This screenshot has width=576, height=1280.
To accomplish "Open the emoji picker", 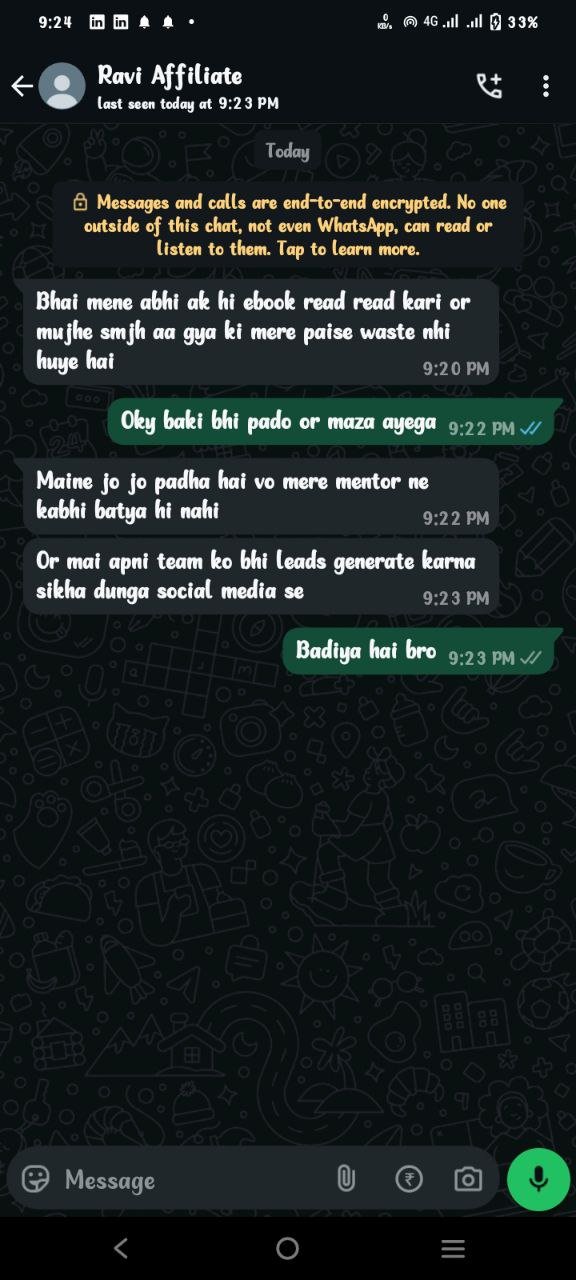I will coord(36,1180).
